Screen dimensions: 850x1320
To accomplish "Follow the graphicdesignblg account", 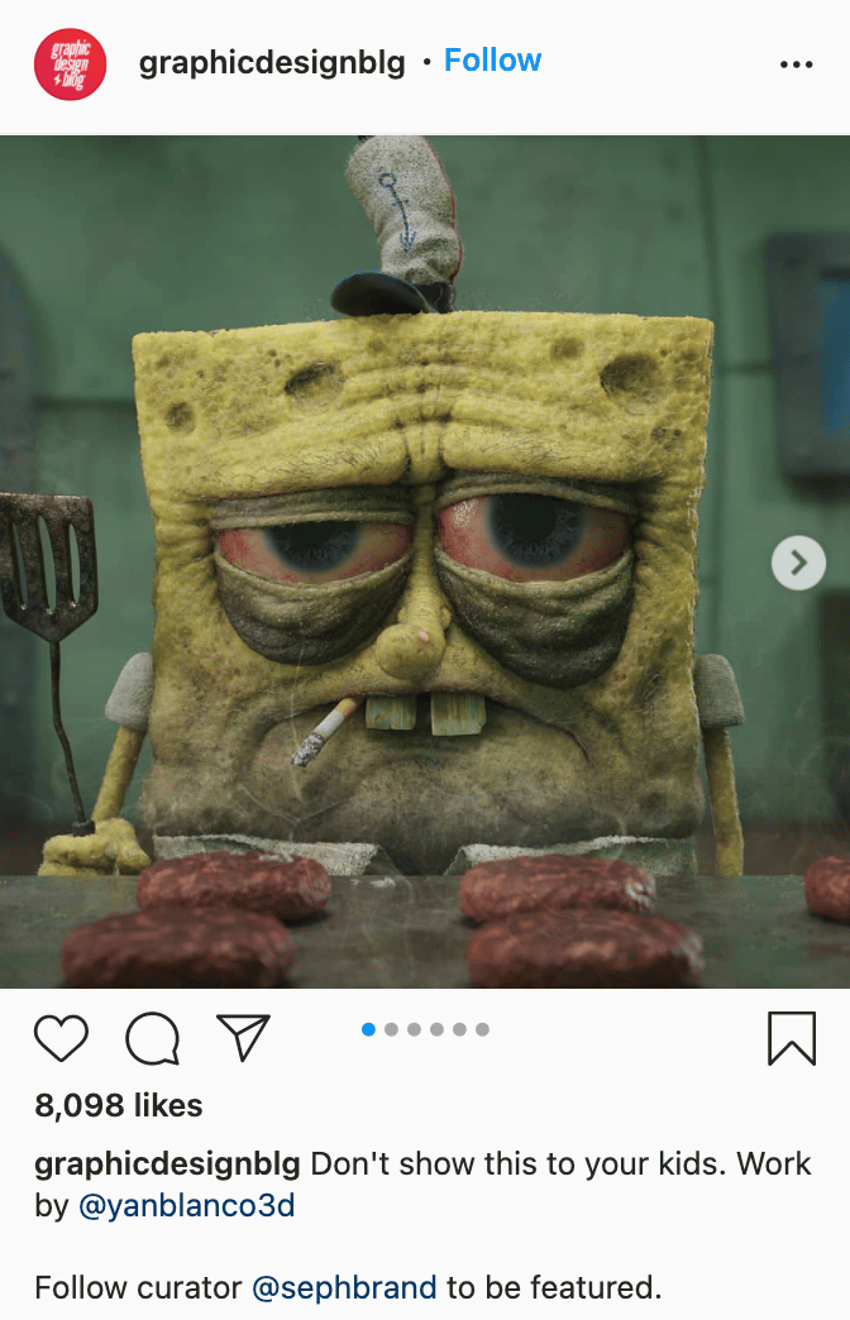I will [492, 61].
